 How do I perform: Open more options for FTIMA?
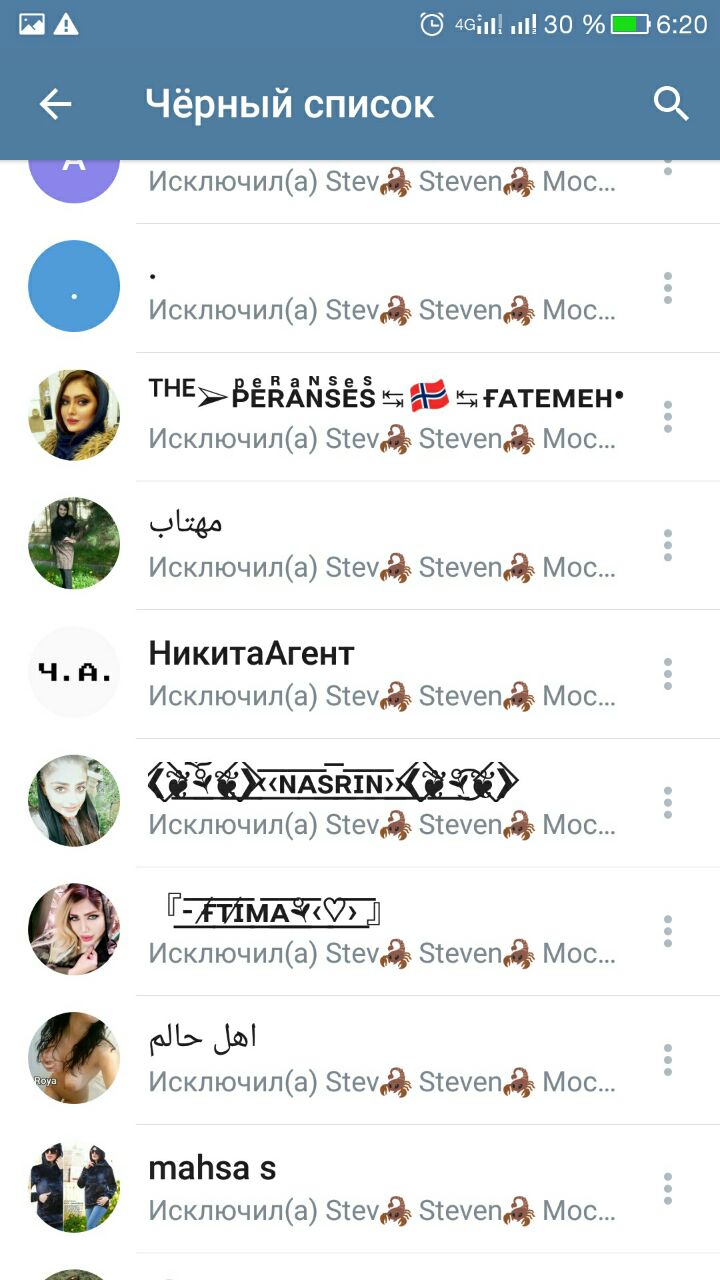[668, 931]
